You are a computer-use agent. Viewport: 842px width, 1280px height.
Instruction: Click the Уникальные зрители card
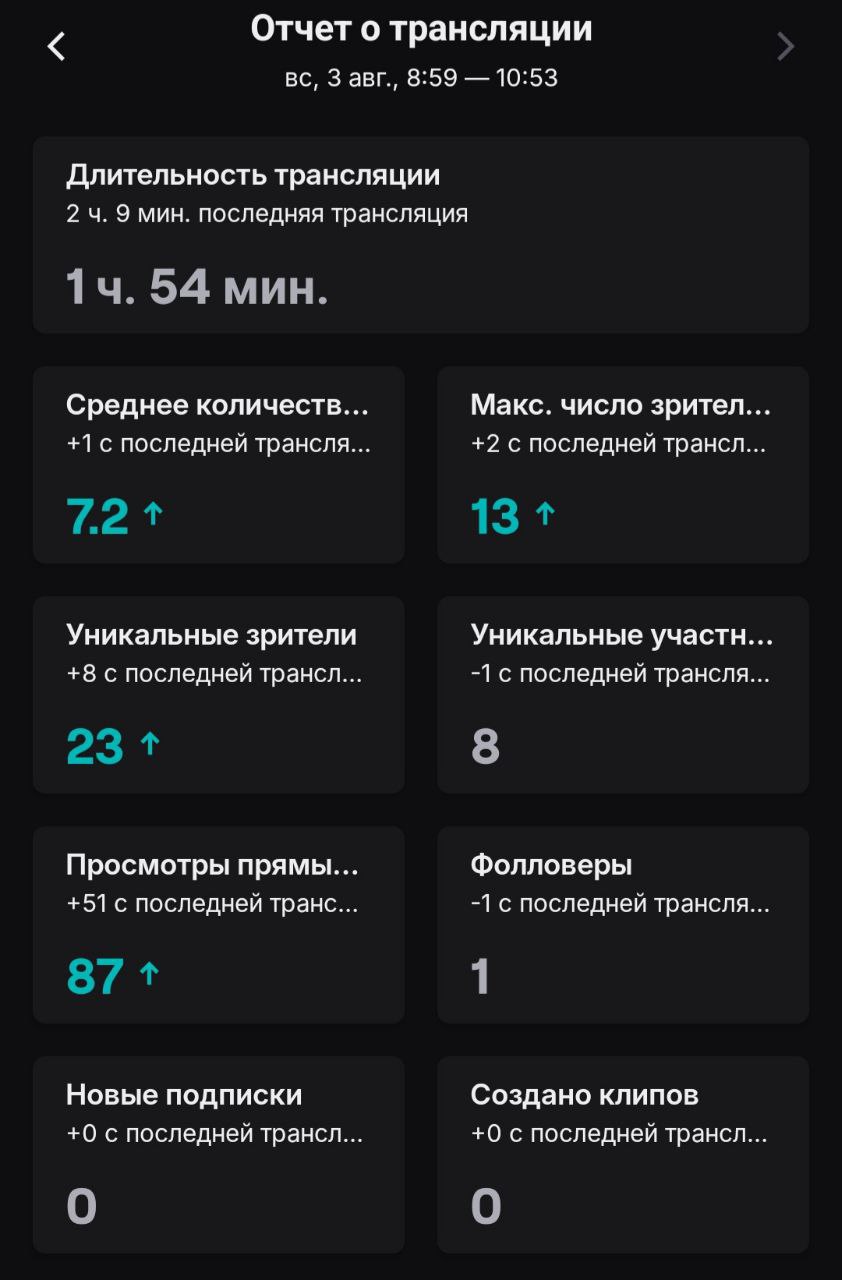(x=218, y=694)
